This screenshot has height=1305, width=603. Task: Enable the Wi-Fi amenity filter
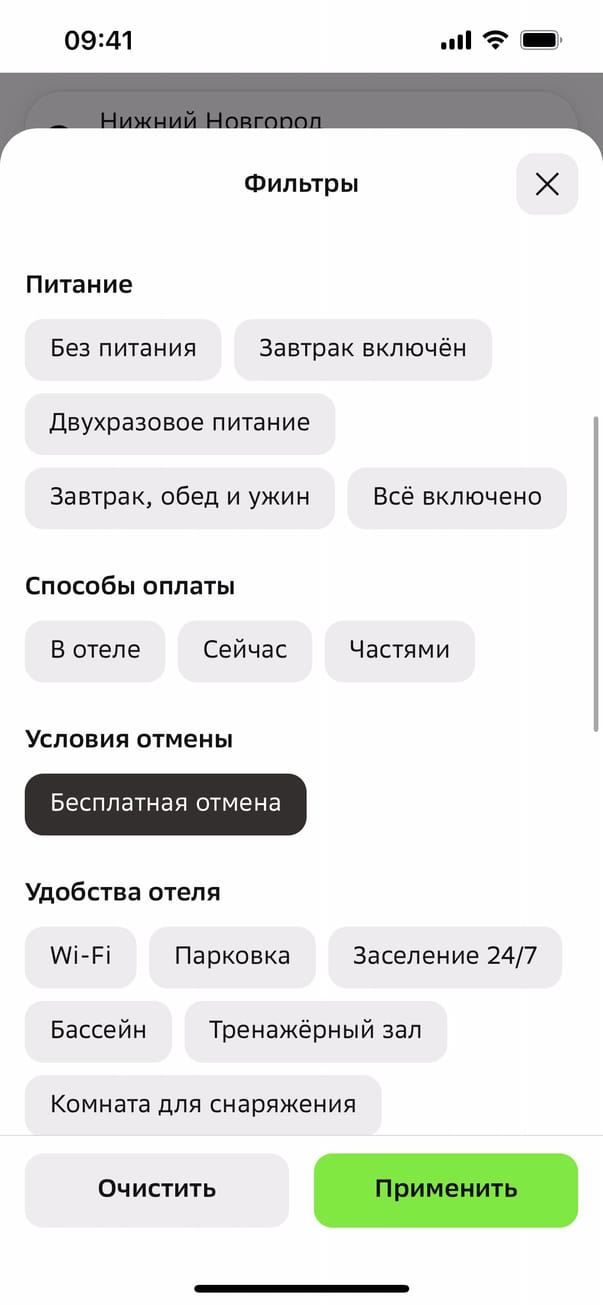pos(81,956)
